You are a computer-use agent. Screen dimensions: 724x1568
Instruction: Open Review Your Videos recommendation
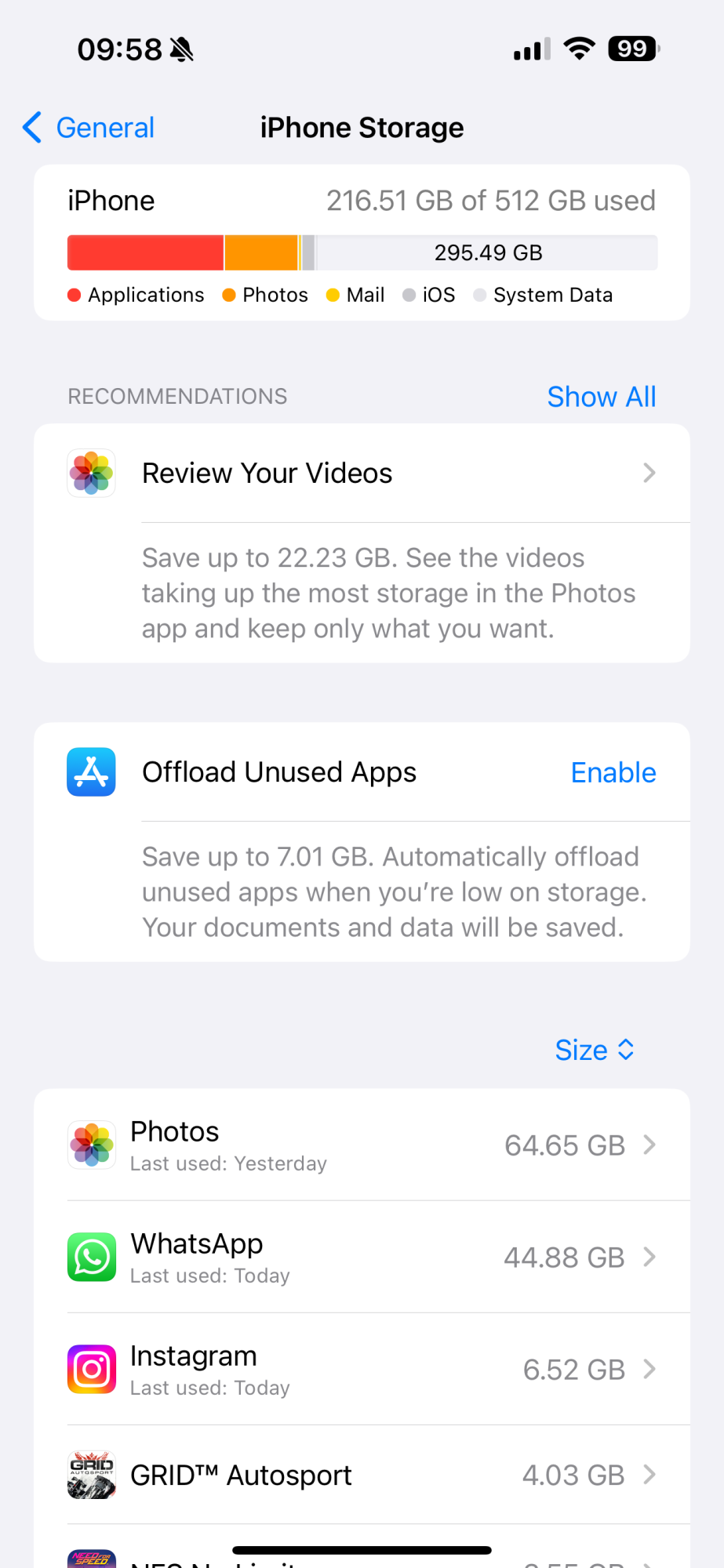pos(362,474)
